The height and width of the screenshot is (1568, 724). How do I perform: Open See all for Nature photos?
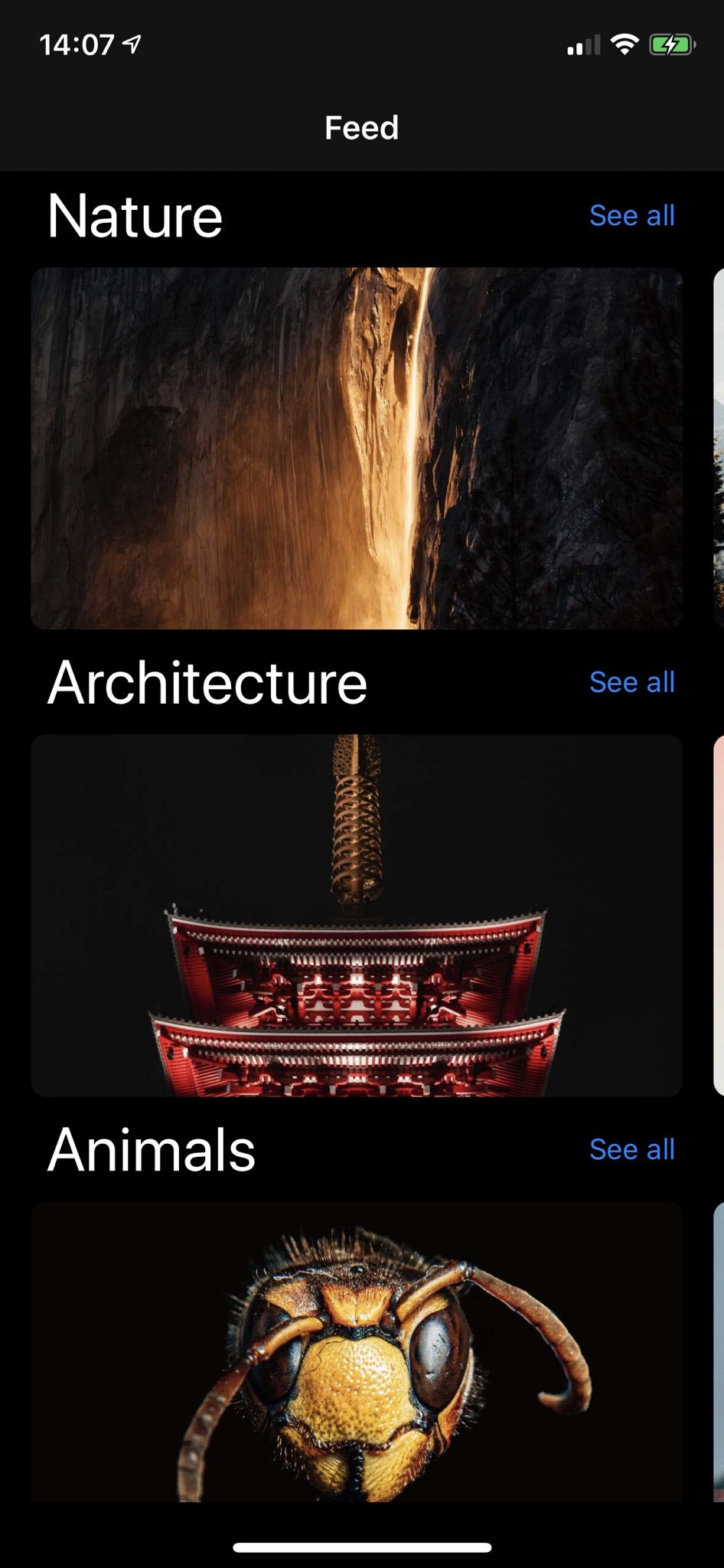click(632, 216)
